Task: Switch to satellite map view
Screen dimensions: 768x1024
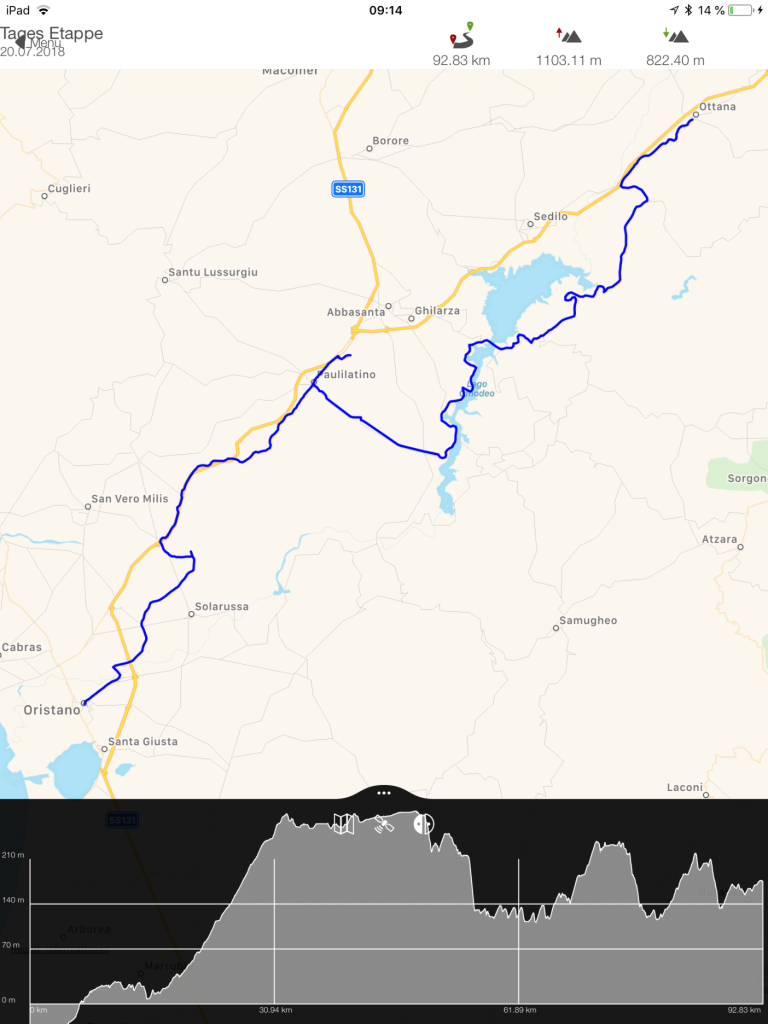Action: [x=384, y=824]
